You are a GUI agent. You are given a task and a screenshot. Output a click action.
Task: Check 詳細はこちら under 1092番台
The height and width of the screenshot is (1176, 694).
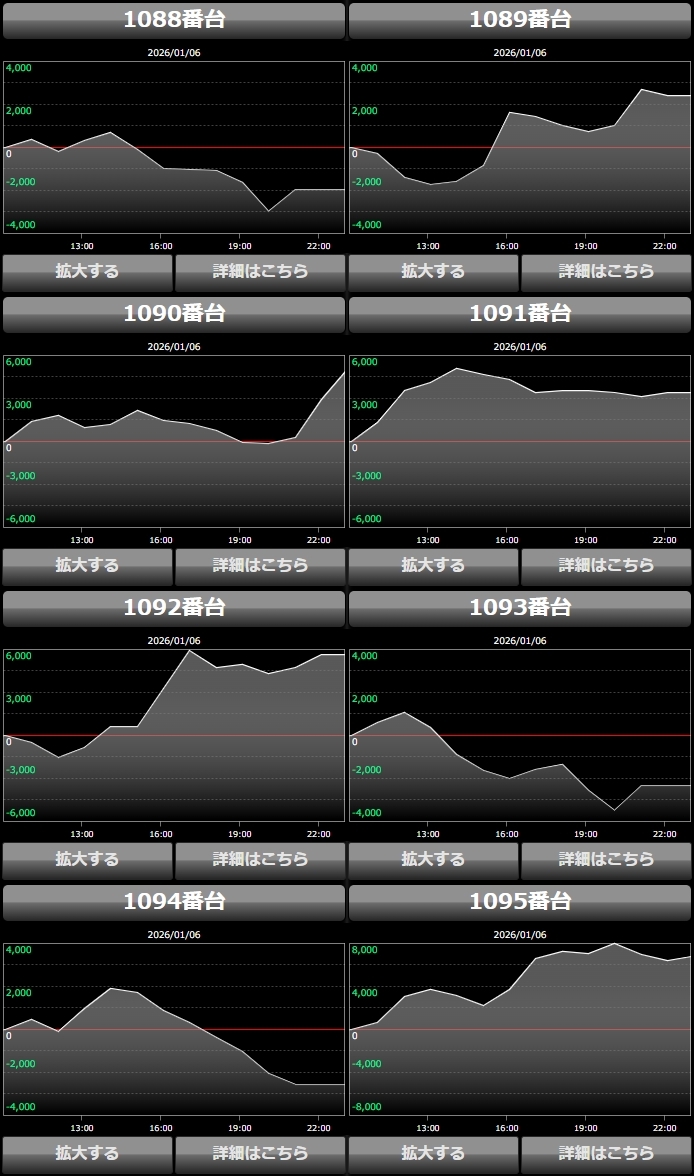pos(260,859)
